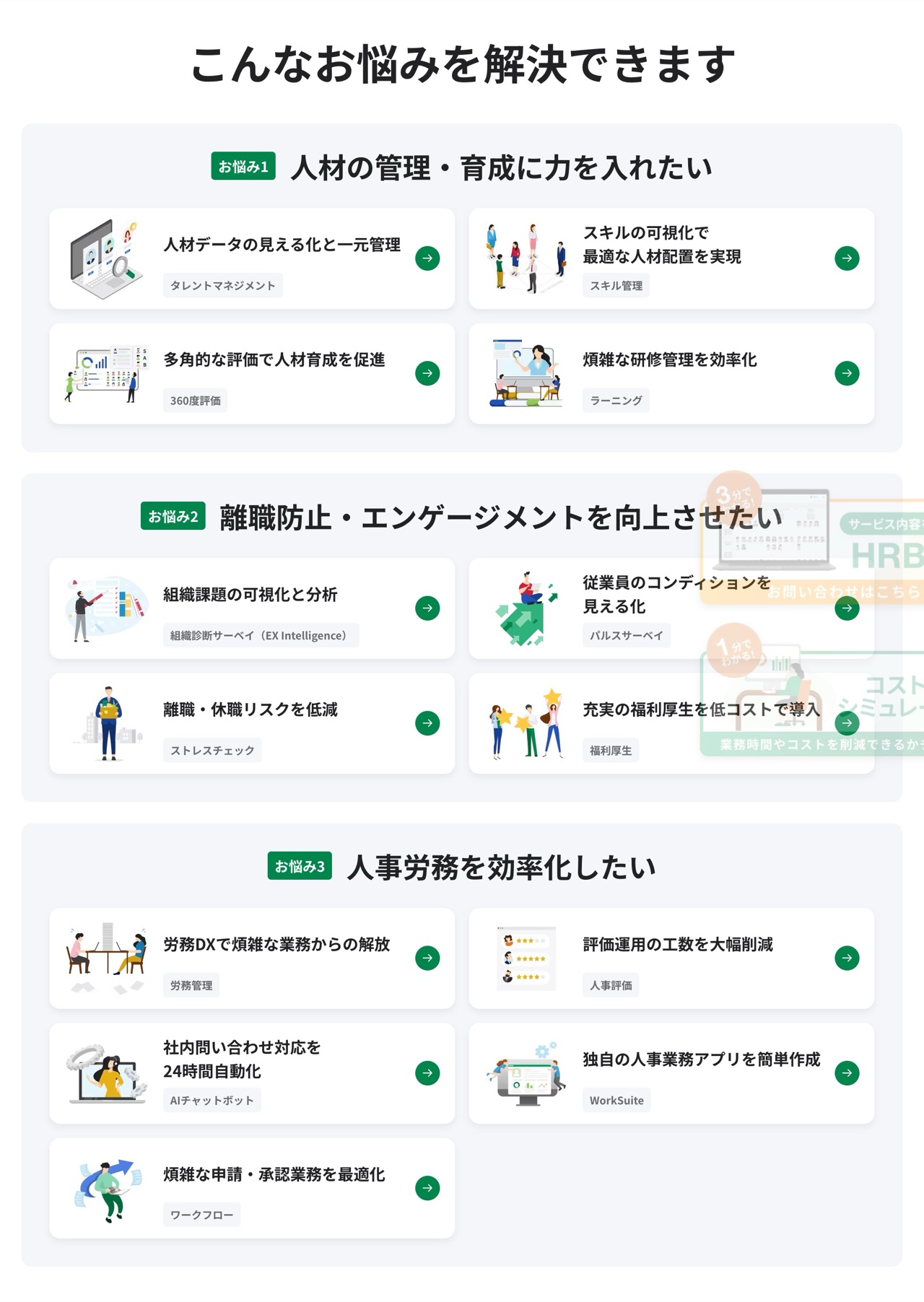The height and width of the screenshot is (1302, 924).
Task: Open details for 360度評価
Action: point(429,373)
